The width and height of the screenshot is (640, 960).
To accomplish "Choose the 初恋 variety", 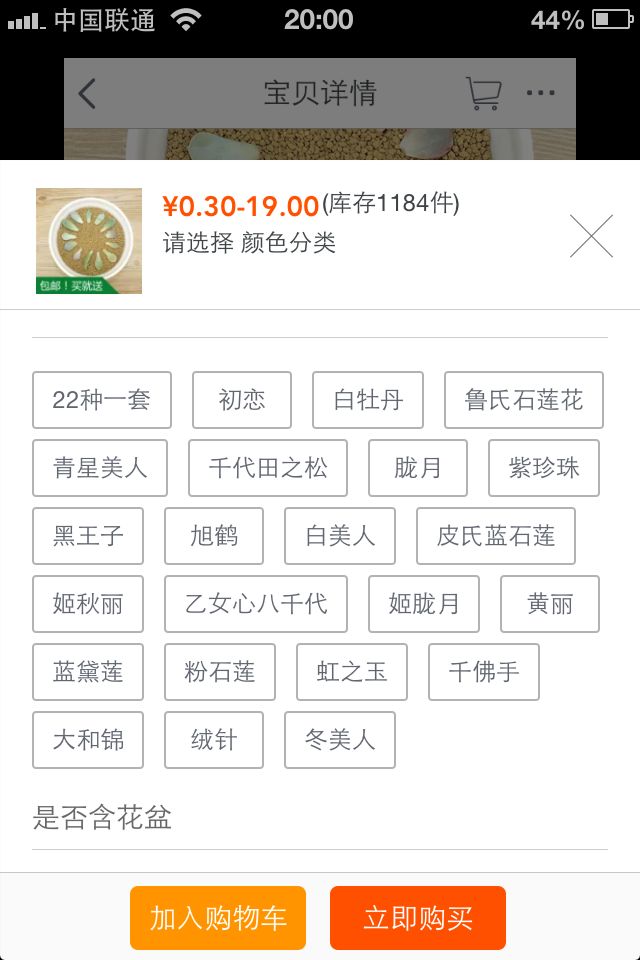I will pyautogui.click(x=242, y=400).
